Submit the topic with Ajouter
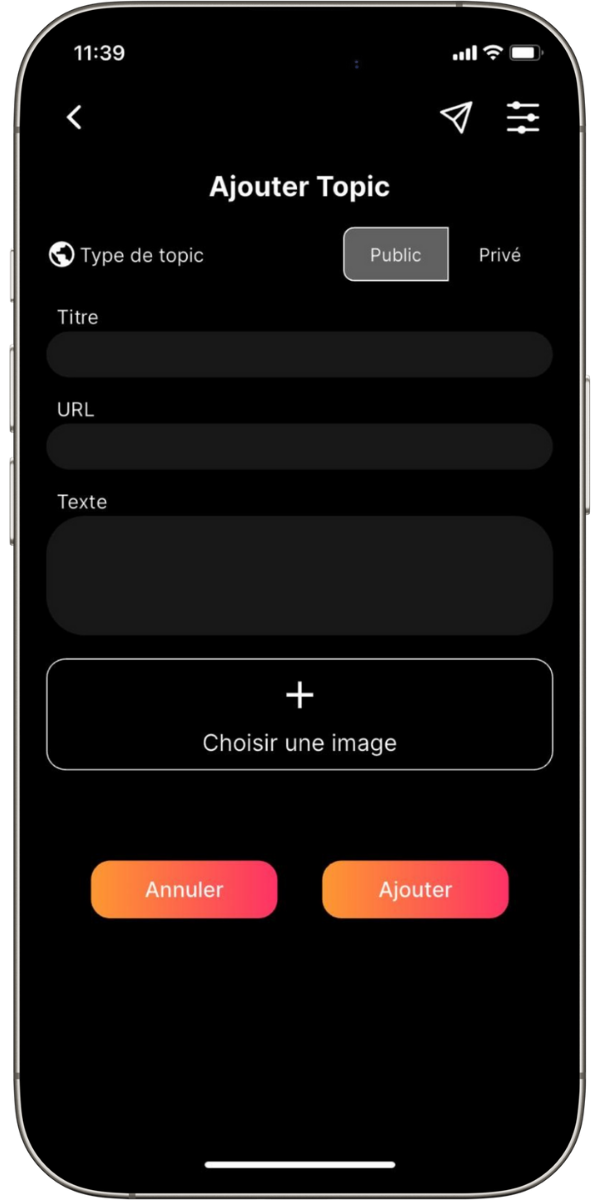600x1200 pixels. click(x=415, y=889)
